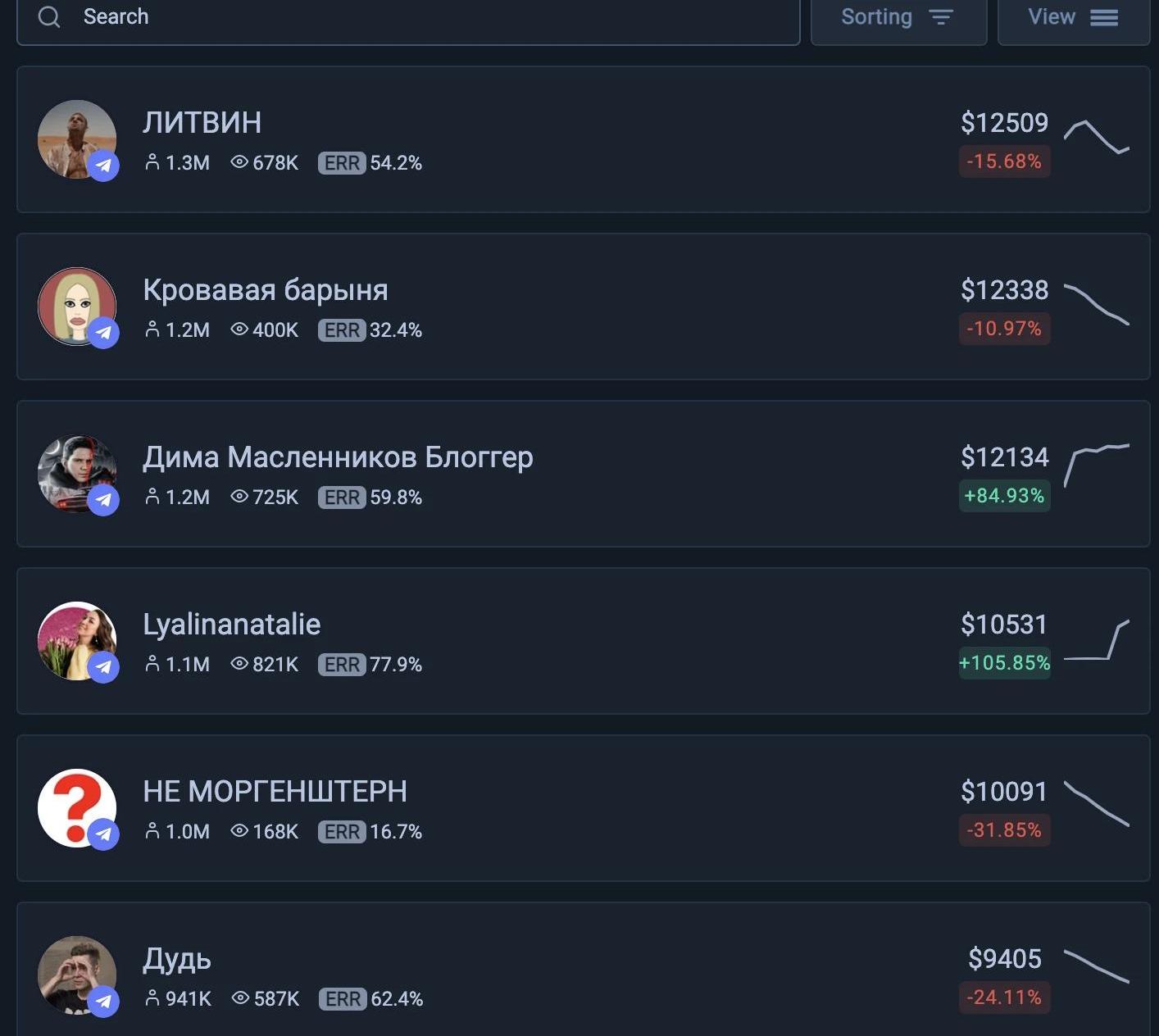Open the Sorting options
The width and height of the screenshot is (1159, 1036).
click(x=898, y=18)
